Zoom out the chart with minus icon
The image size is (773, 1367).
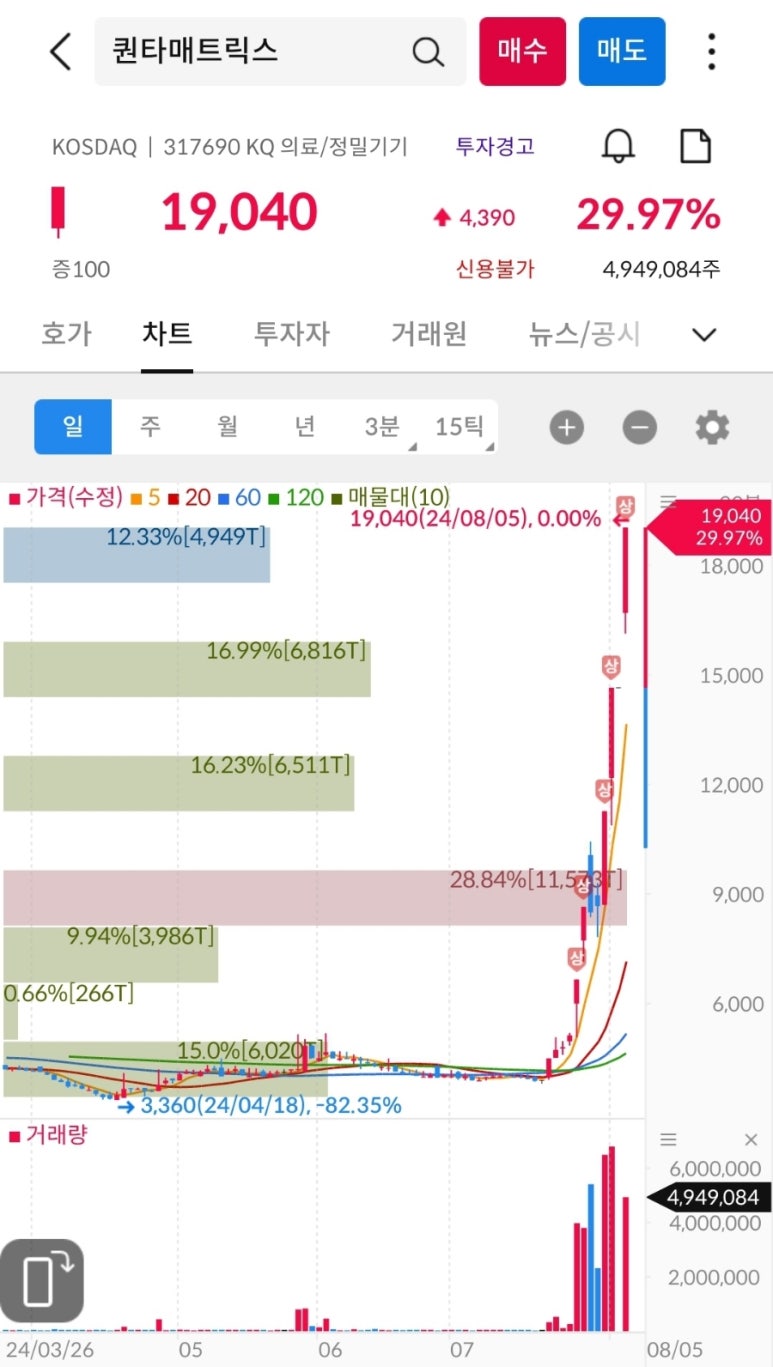(x=639, y=427)
